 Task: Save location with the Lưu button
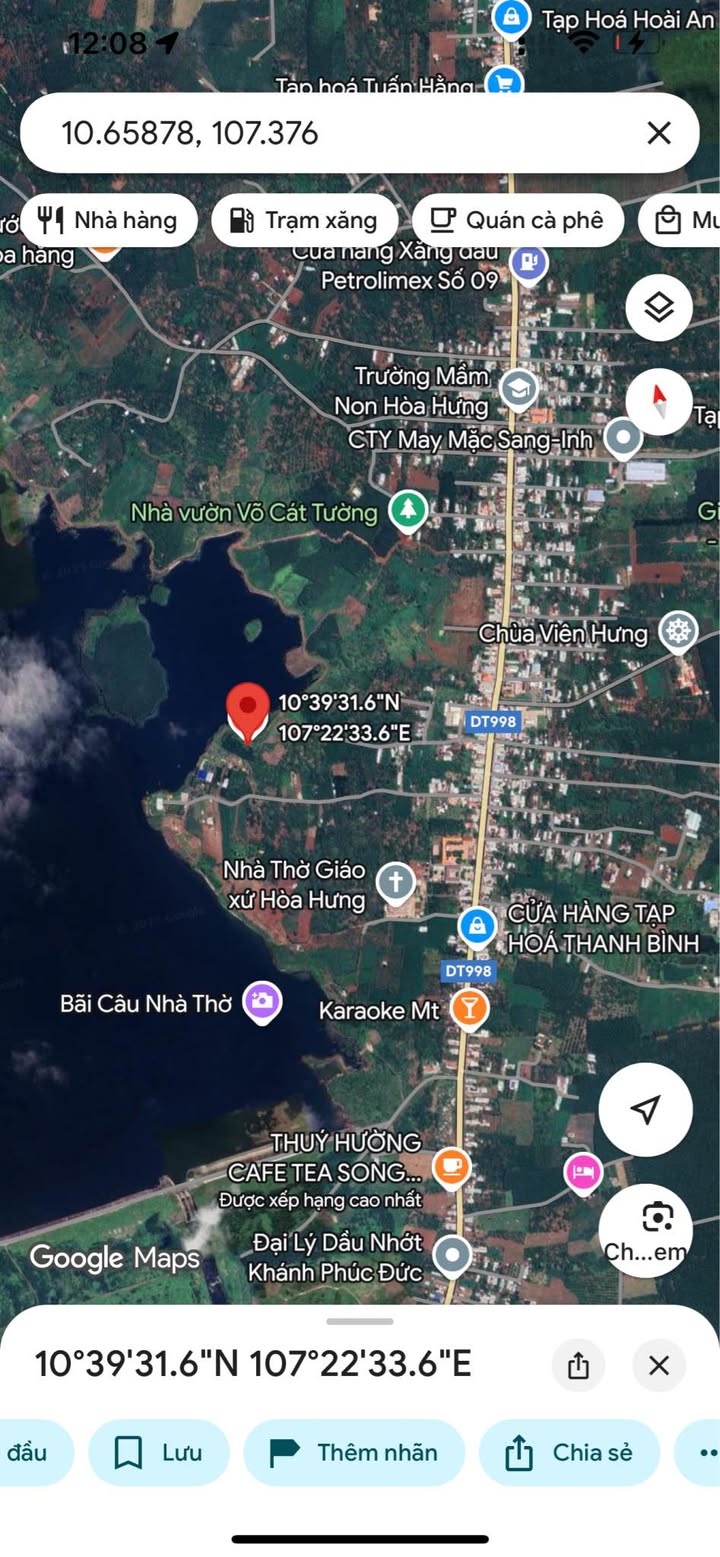tap(159, 1452)
